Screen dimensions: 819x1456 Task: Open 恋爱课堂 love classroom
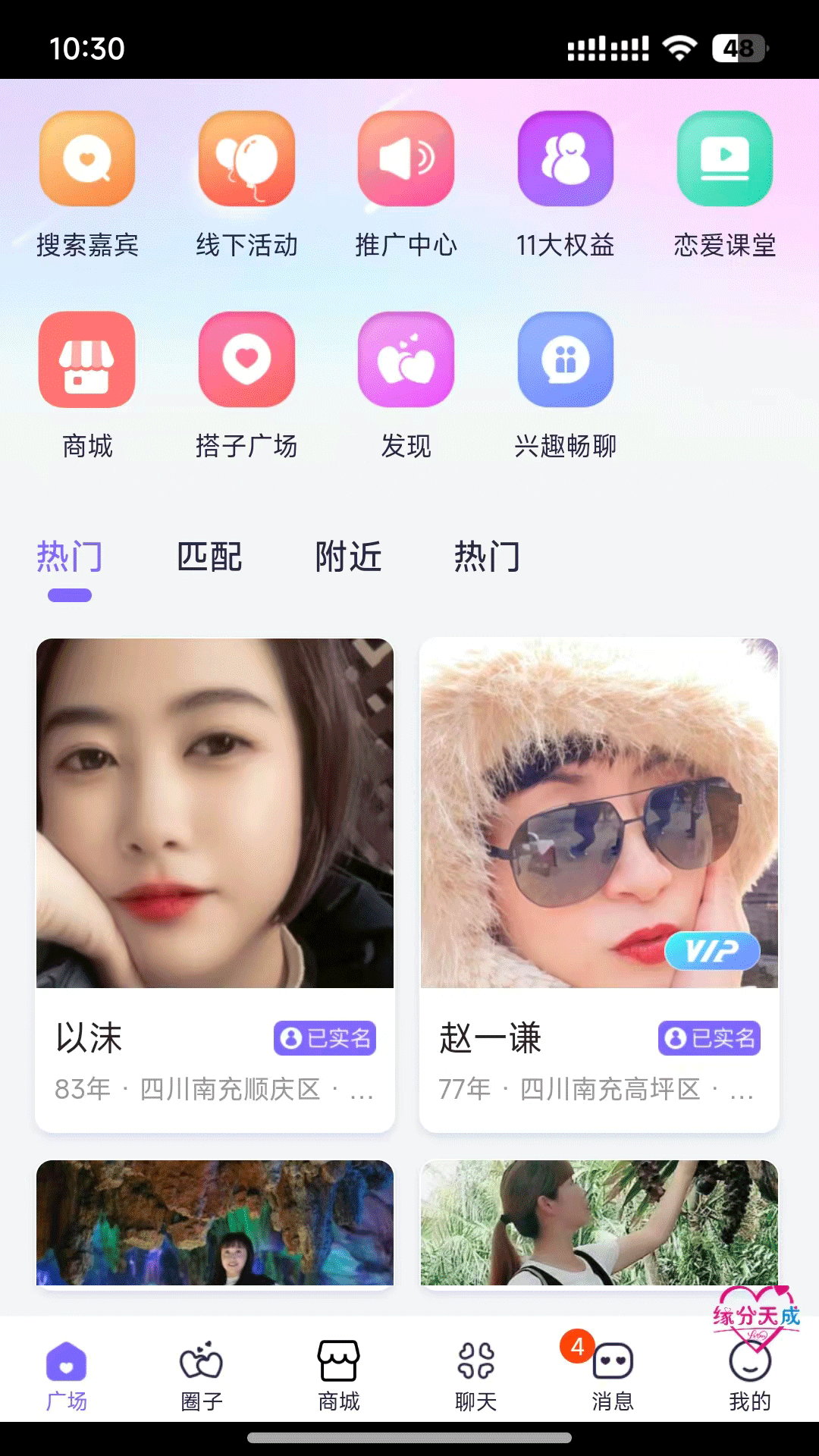tap(725, 160)
